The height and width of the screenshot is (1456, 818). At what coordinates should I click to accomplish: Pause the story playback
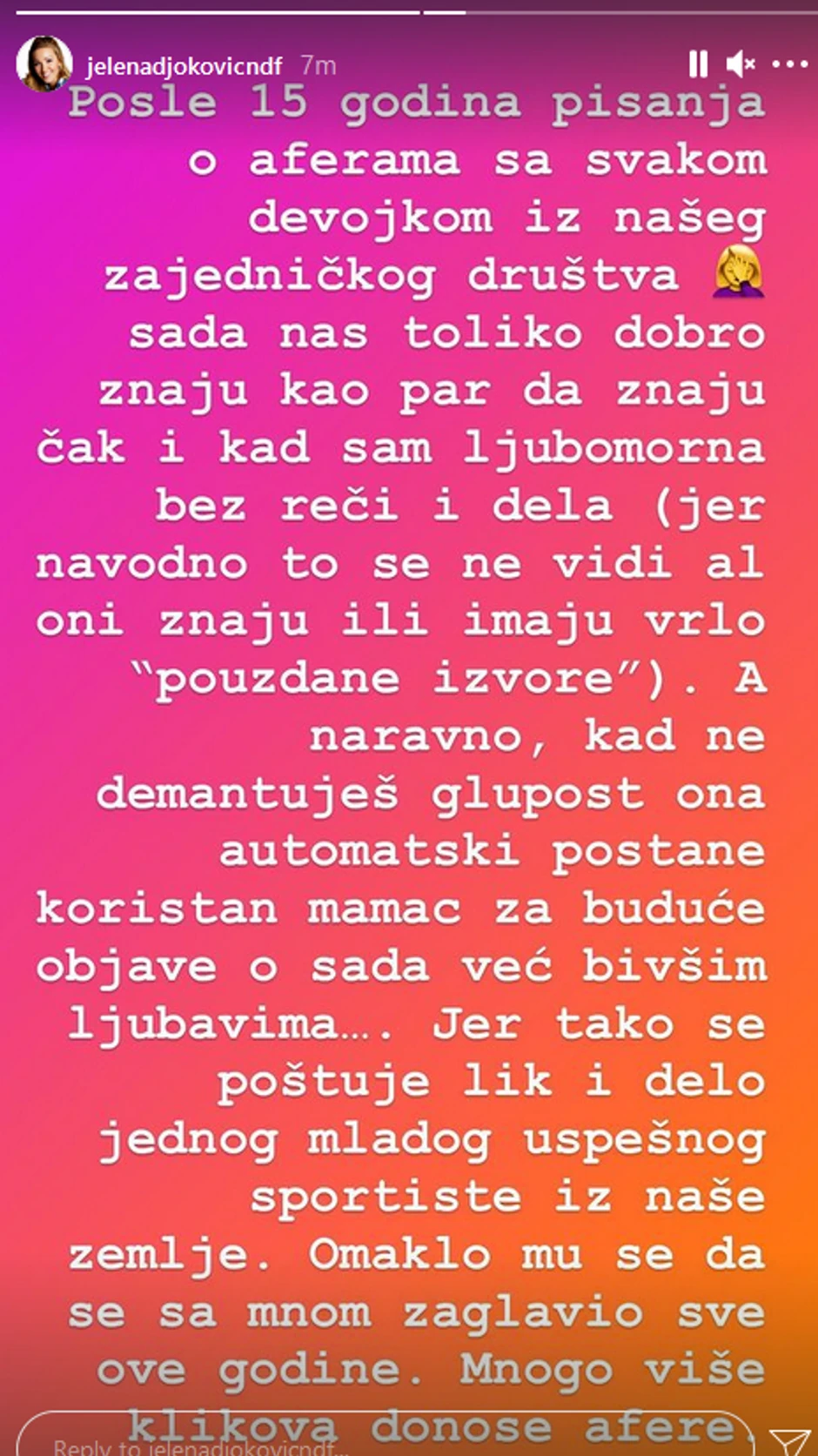click(698, 64)
